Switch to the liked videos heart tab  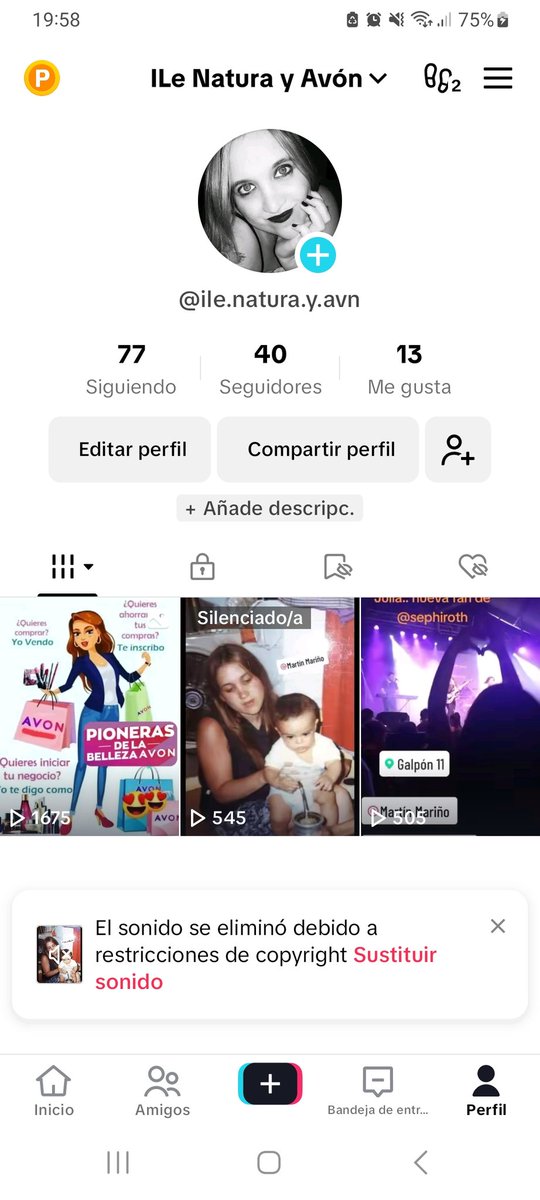click(x=473, y=567)
